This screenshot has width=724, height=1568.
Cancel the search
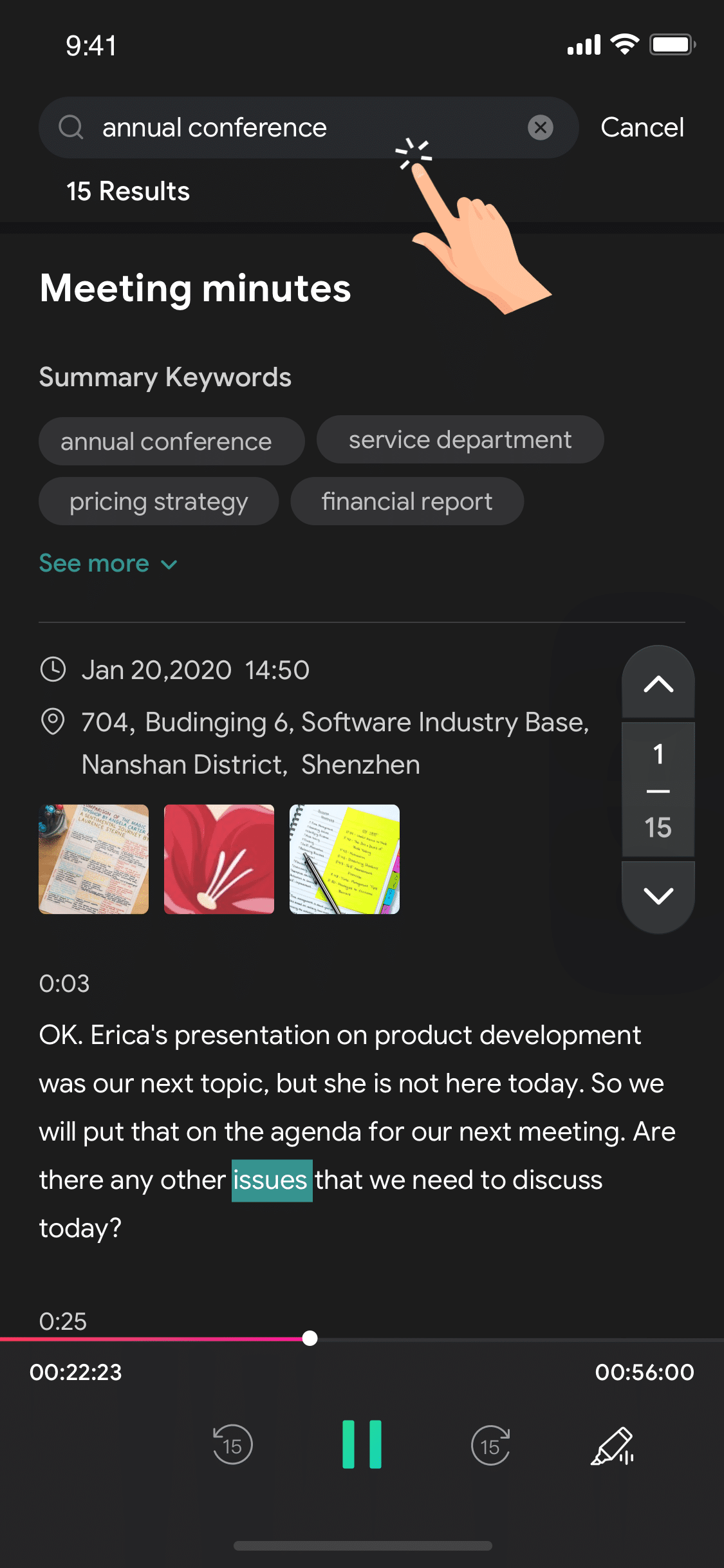(642, 127)
